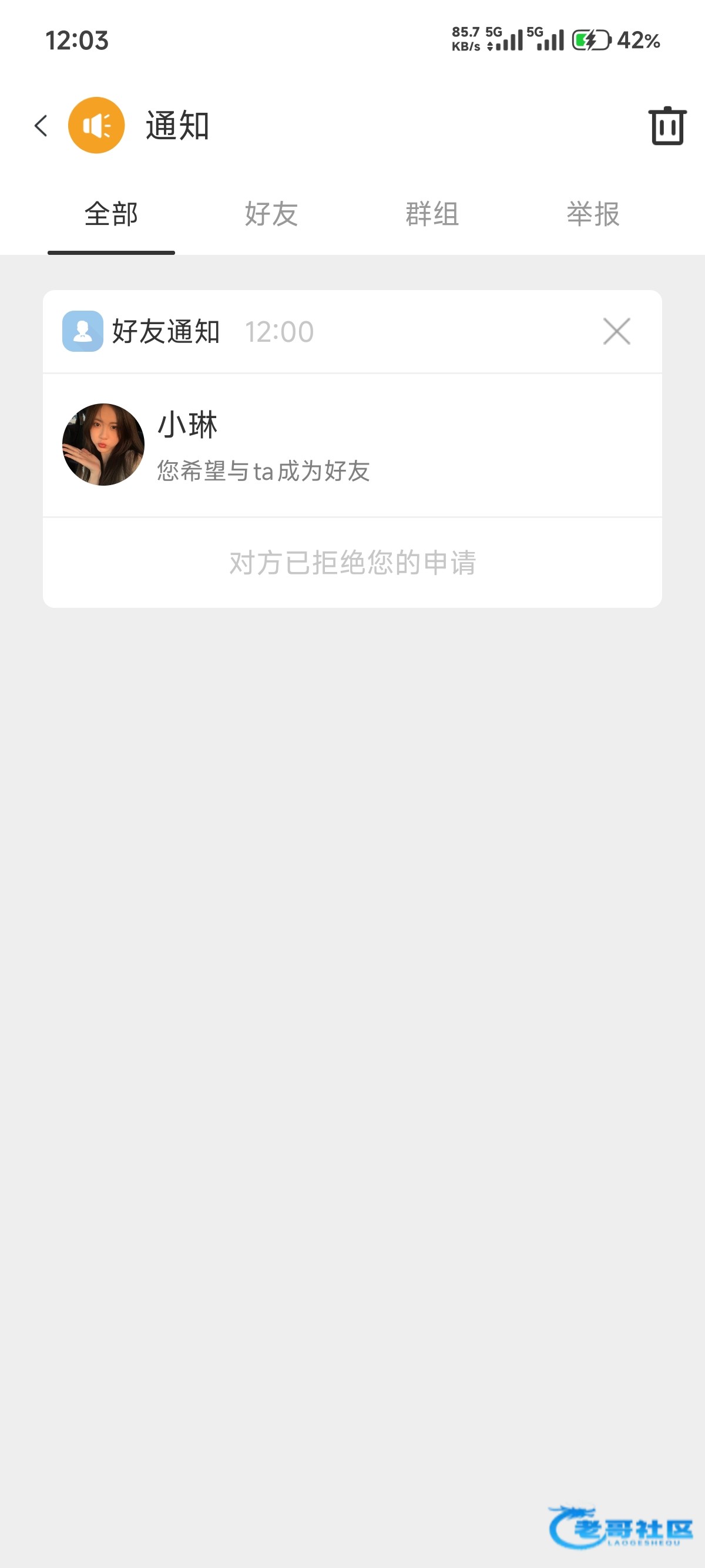
Task: Open the 群组 tab
Action: (x=432, y=214)
